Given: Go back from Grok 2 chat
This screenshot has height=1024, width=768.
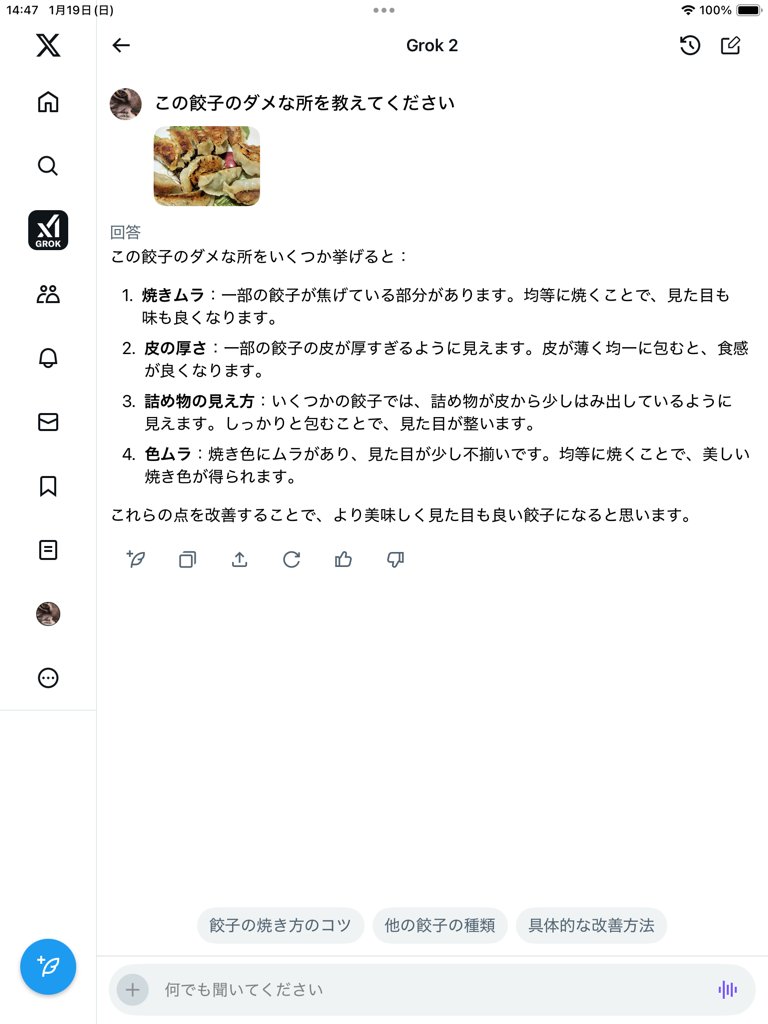Looking at the screenshot, I should coord(121,45).
